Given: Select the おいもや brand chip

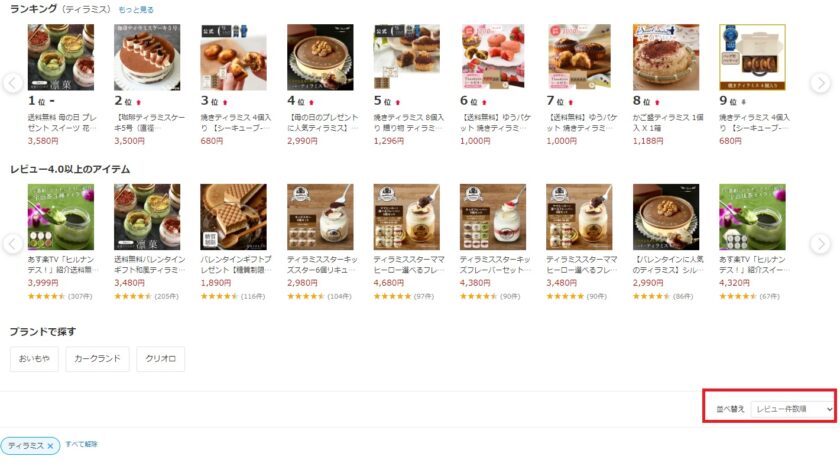Looking at the screenshot, I should (34, 360).
